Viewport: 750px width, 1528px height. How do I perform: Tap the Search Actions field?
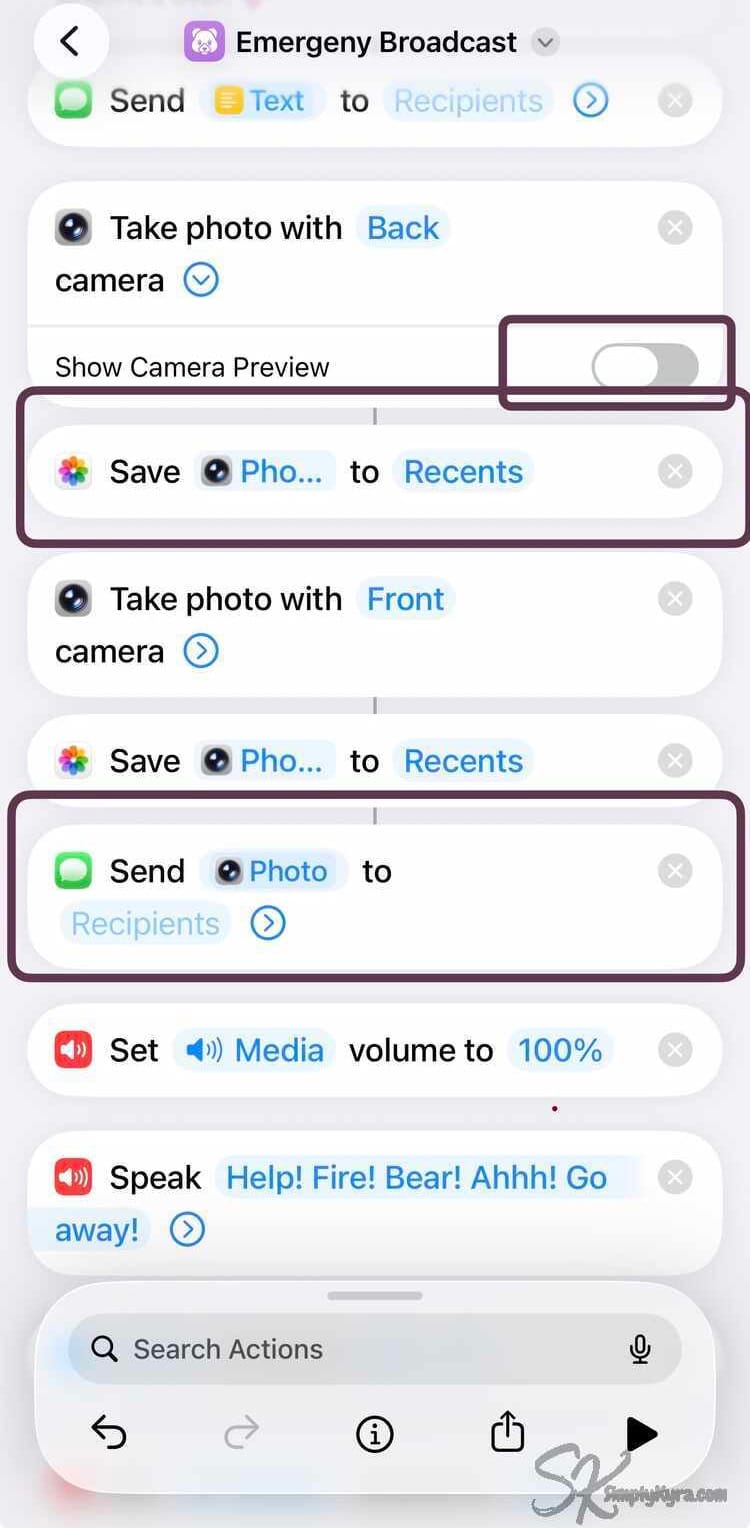(370, 1349)
